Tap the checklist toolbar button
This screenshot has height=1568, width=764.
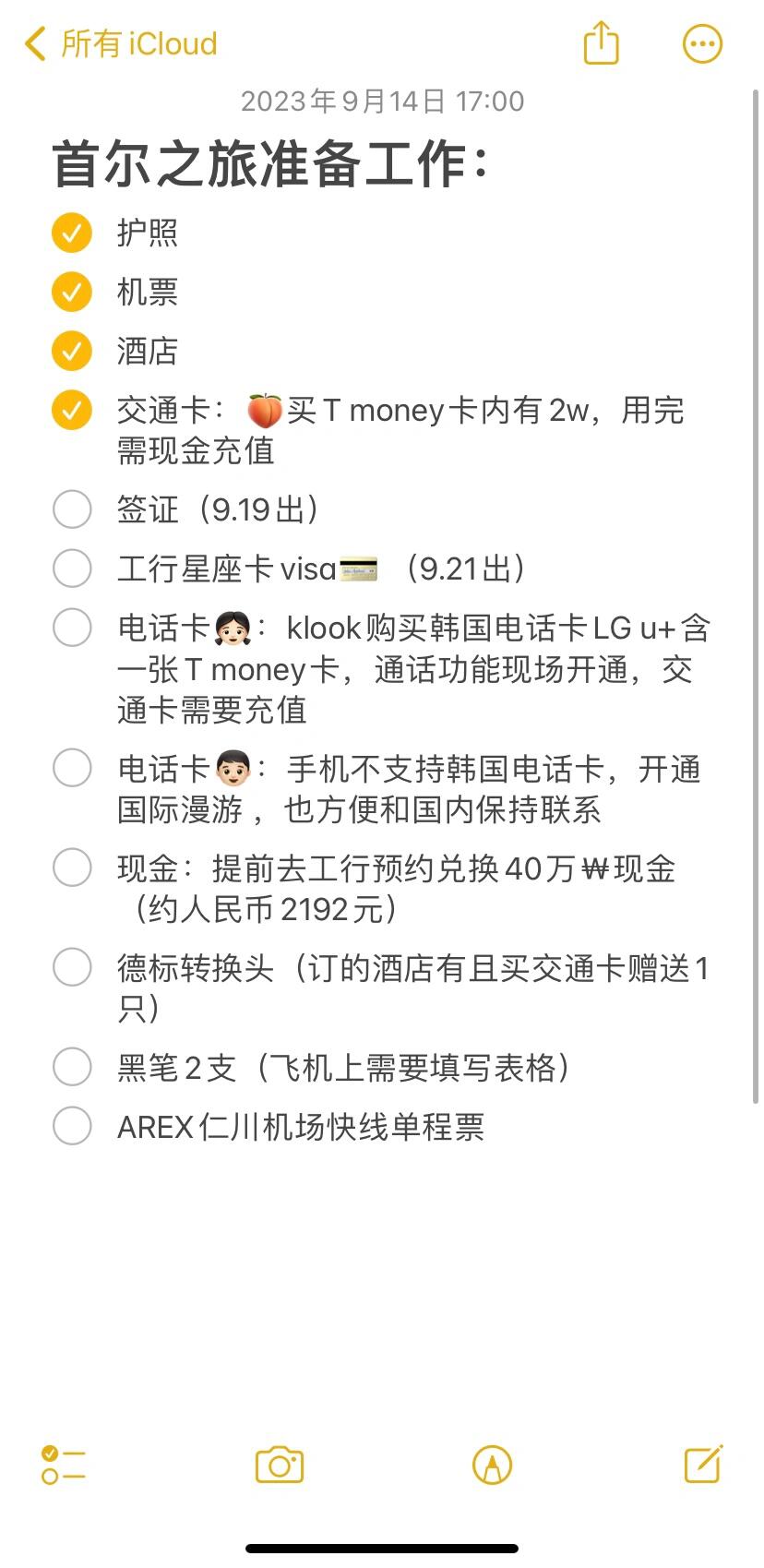(63, 1465)
